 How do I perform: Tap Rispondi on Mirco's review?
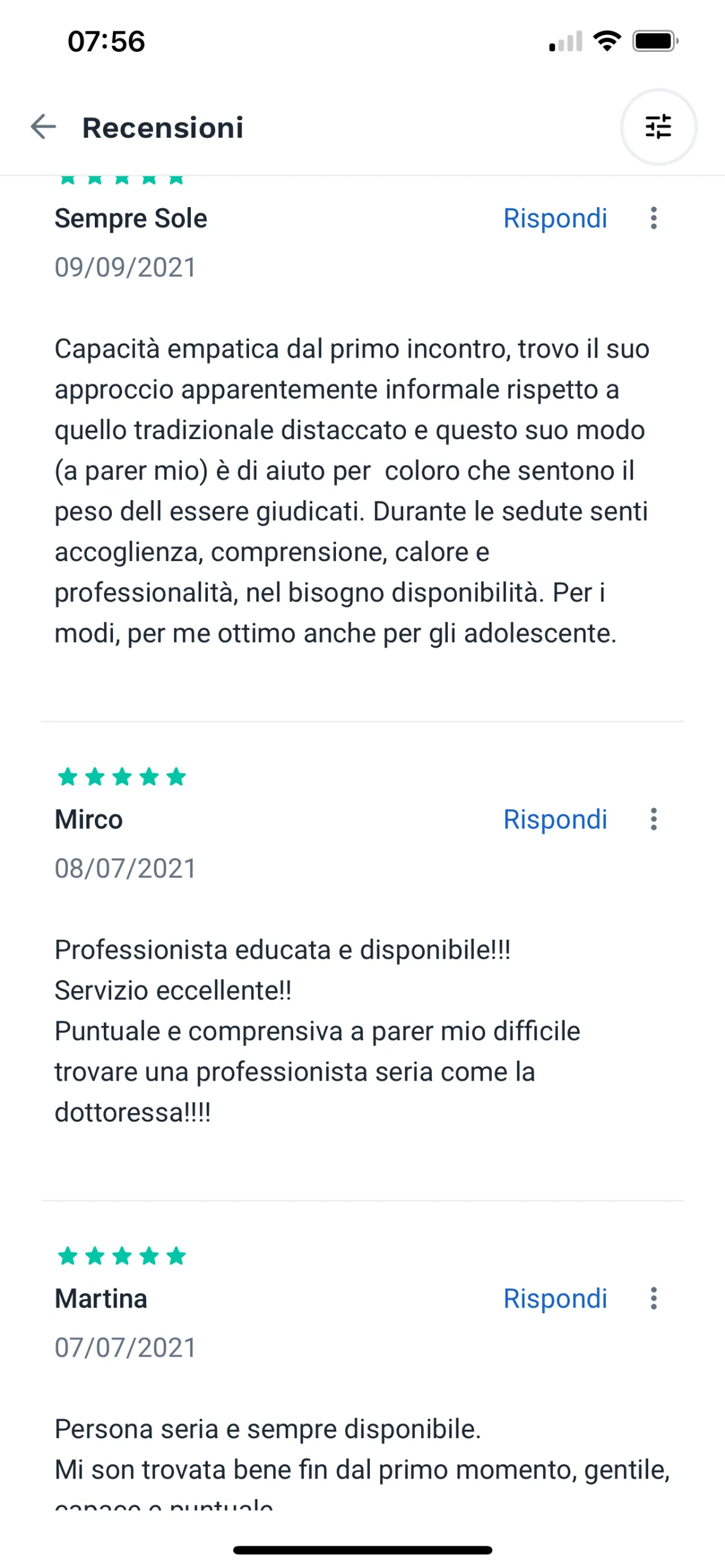click(555, 819)
